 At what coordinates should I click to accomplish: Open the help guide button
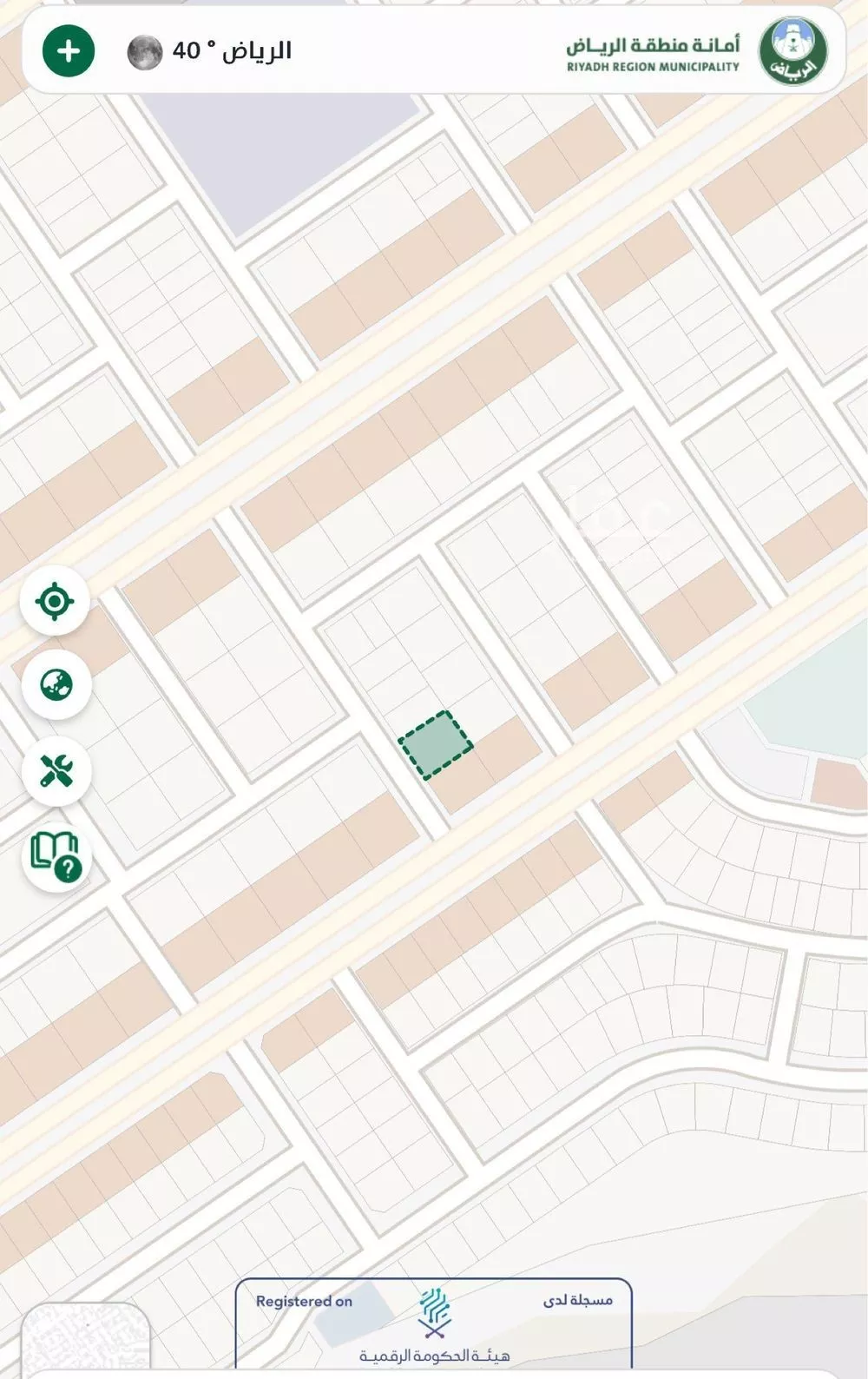(56, 855)
